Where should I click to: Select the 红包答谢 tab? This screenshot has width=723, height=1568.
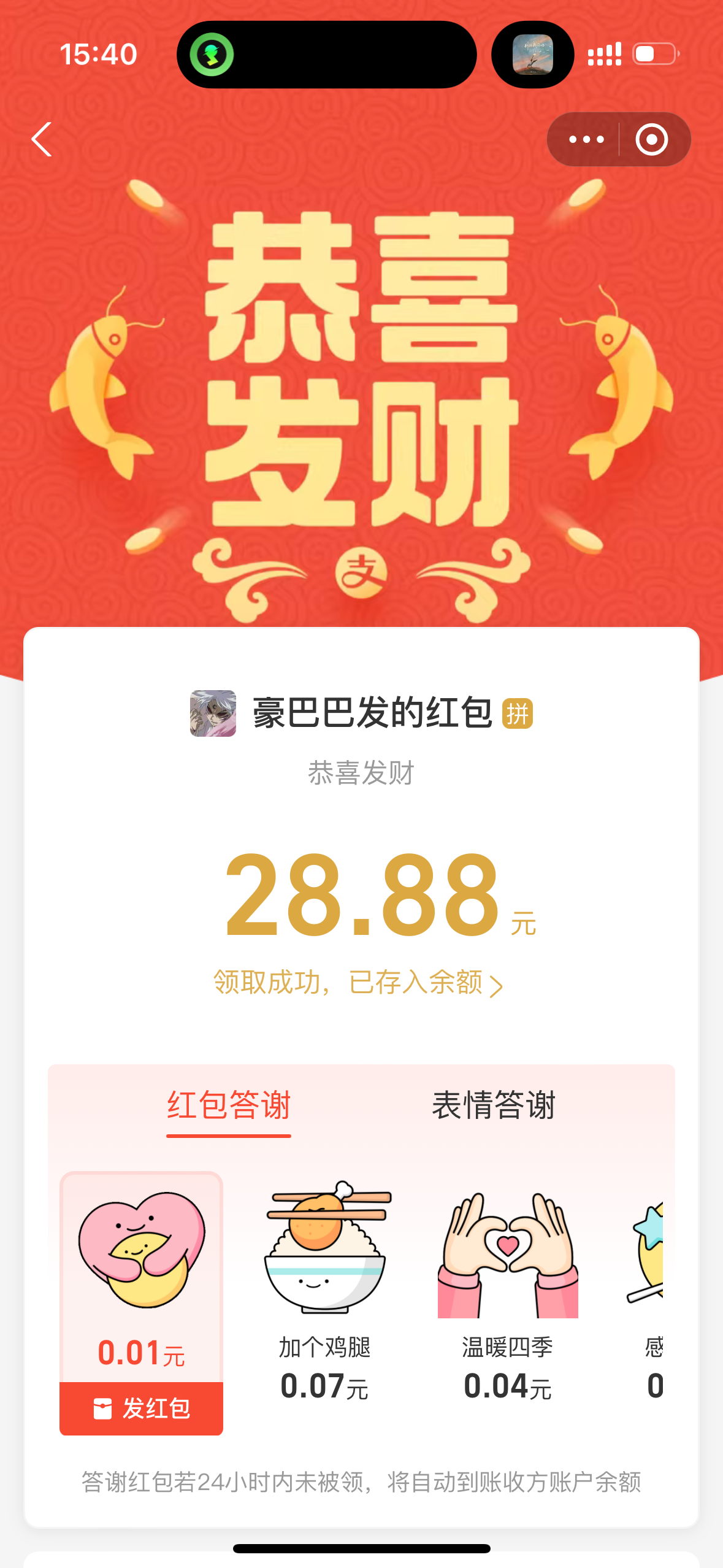pos(229,1105)
